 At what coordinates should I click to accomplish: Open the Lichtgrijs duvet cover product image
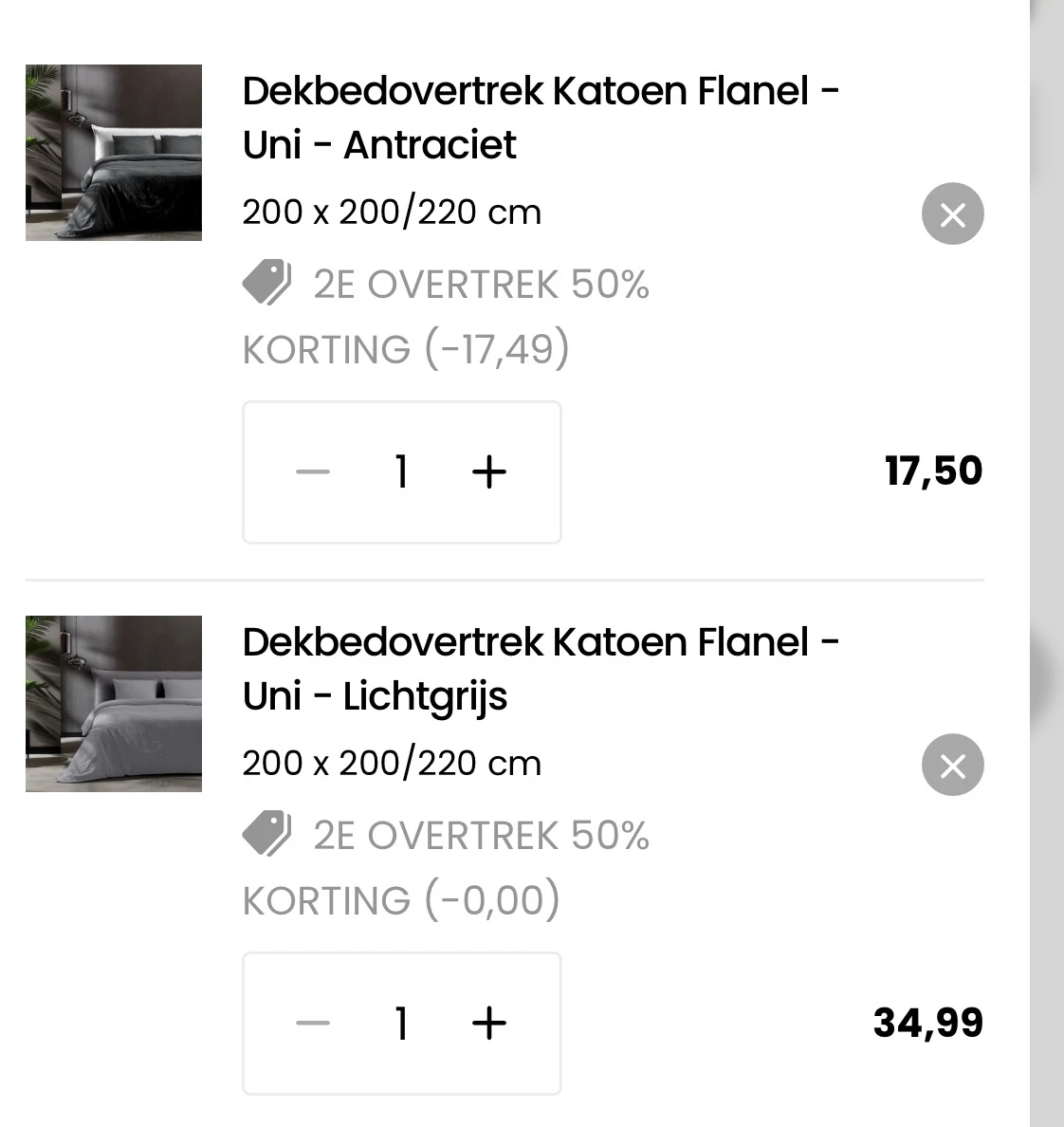(x=114, y=704)
